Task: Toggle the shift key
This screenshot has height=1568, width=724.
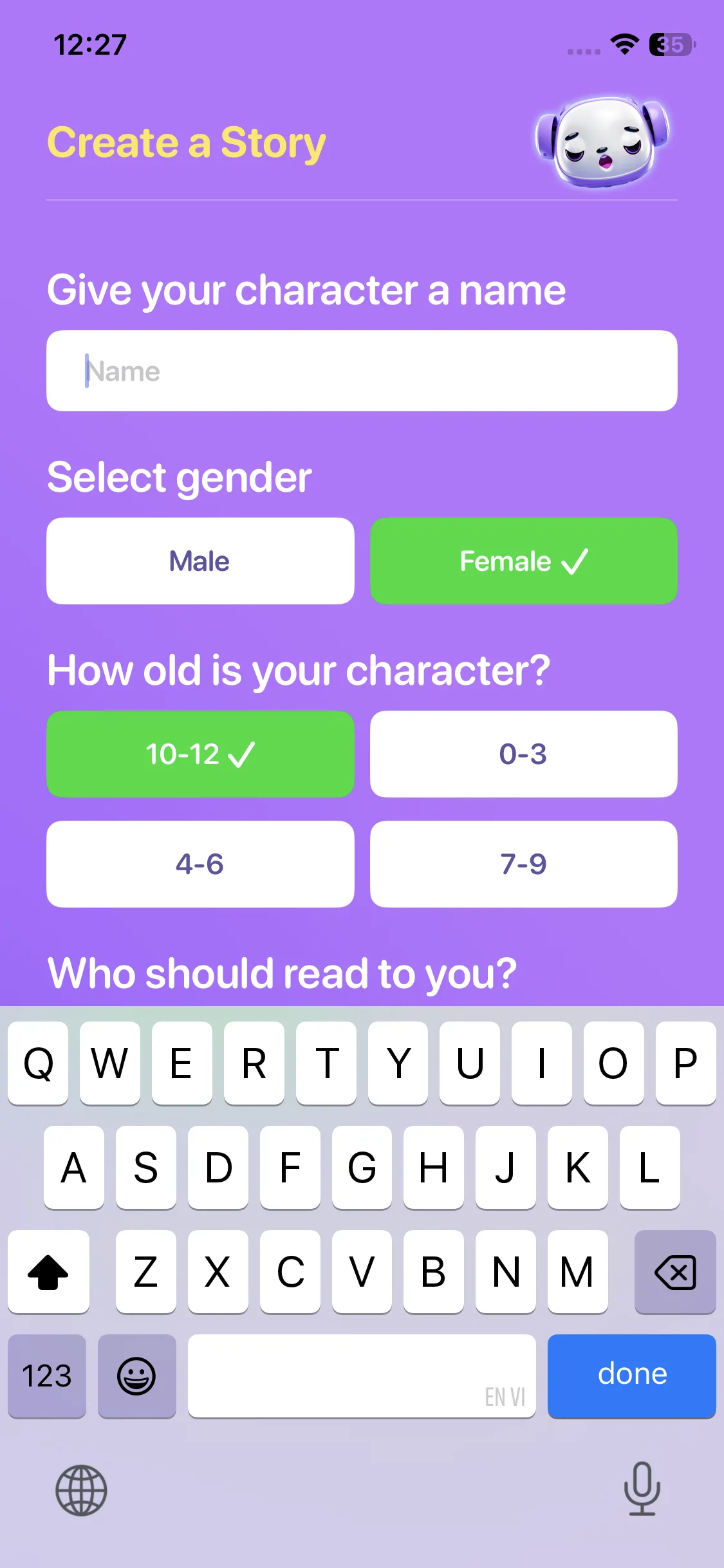Action: [x=48, y=1272]
